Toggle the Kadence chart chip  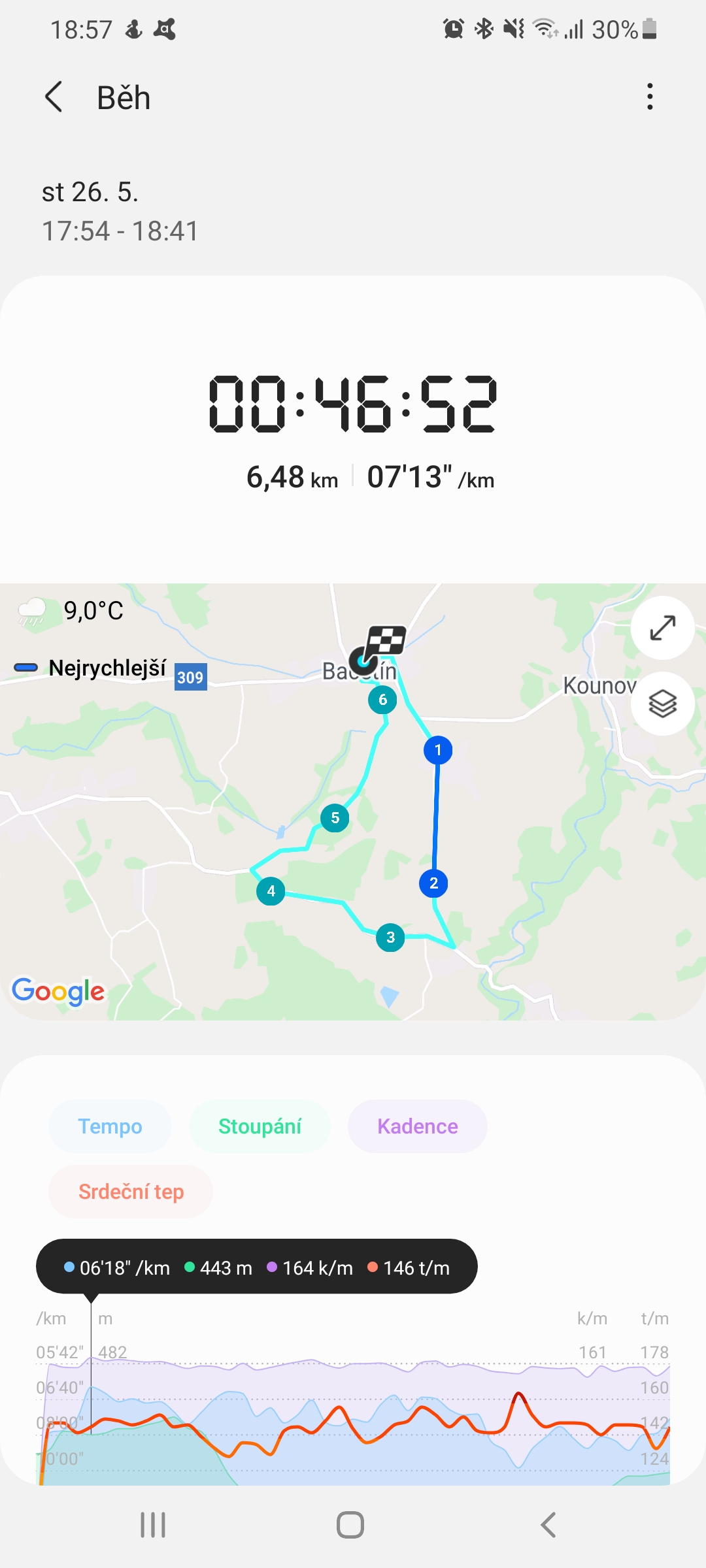click(x=417, y=1126)
